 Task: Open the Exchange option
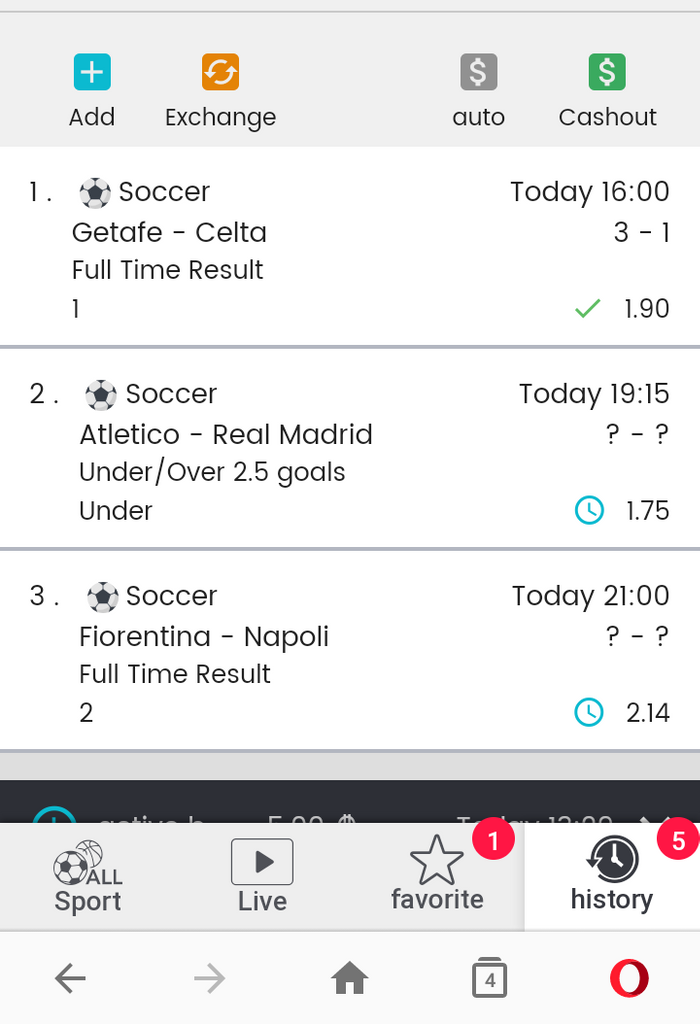pyautogui.click(x=220, y=92)
